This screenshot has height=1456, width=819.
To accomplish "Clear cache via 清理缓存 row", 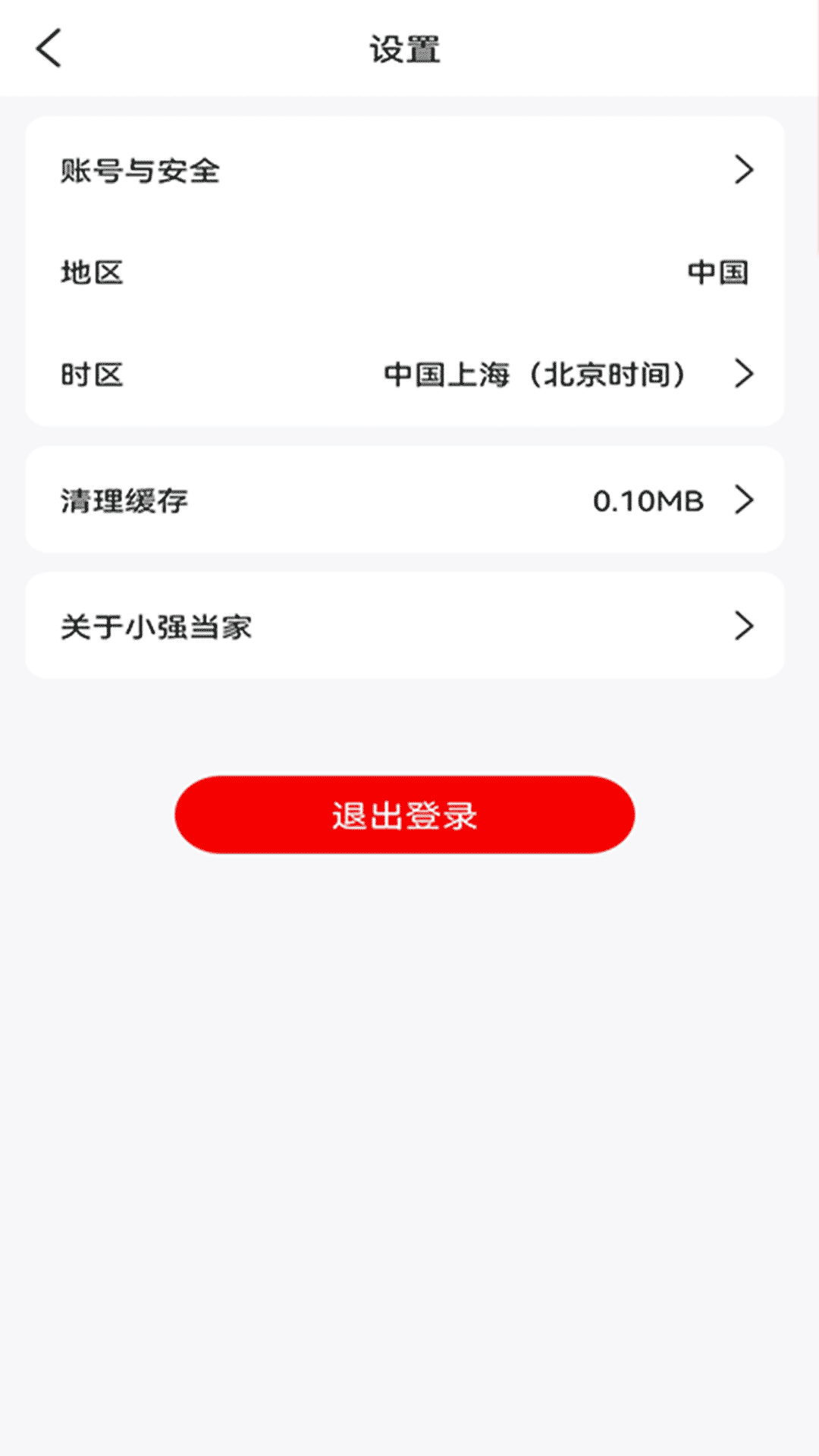I will point(405,500).
